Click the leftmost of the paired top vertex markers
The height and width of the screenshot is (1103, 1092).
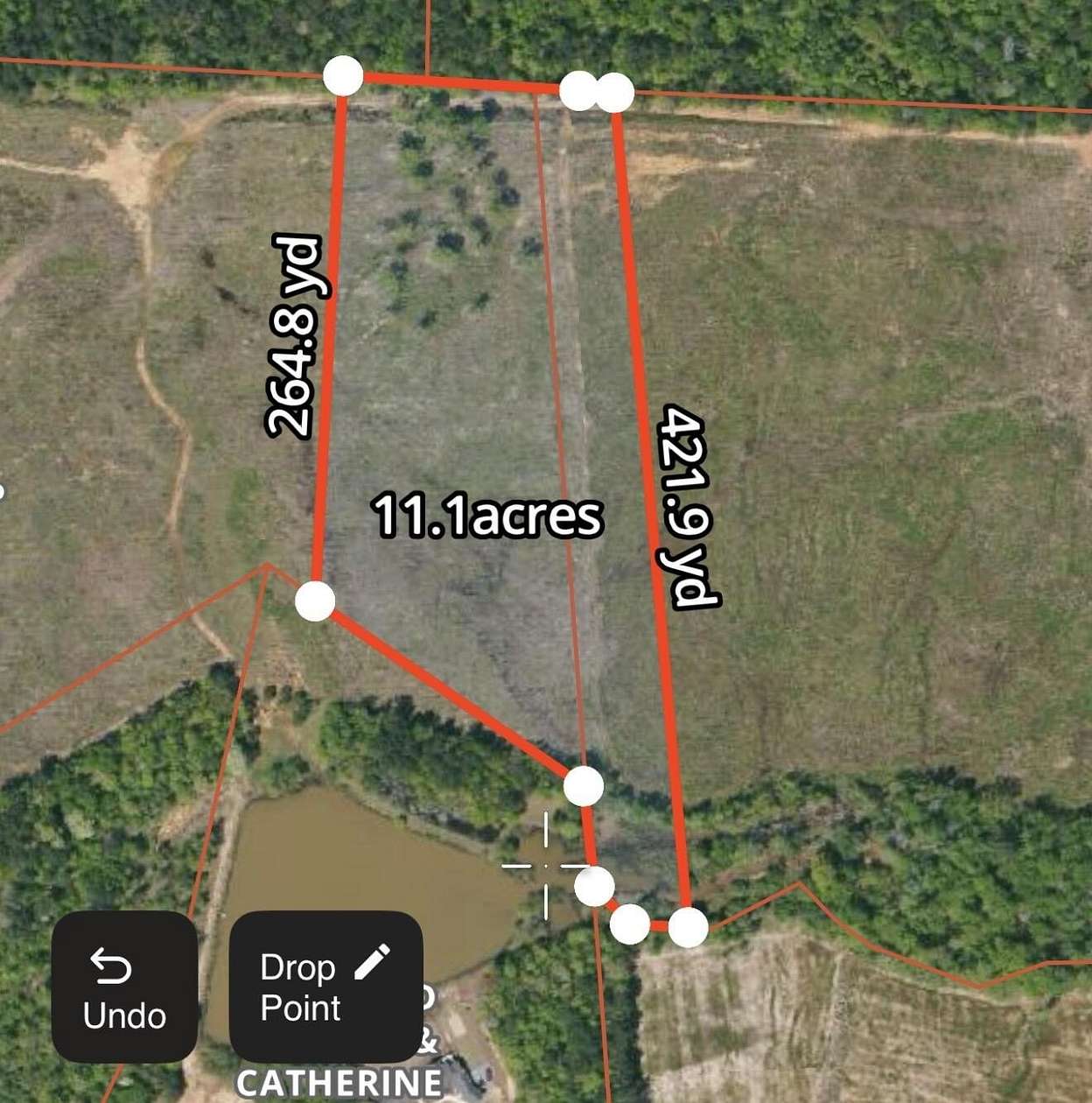pos(579,91)
